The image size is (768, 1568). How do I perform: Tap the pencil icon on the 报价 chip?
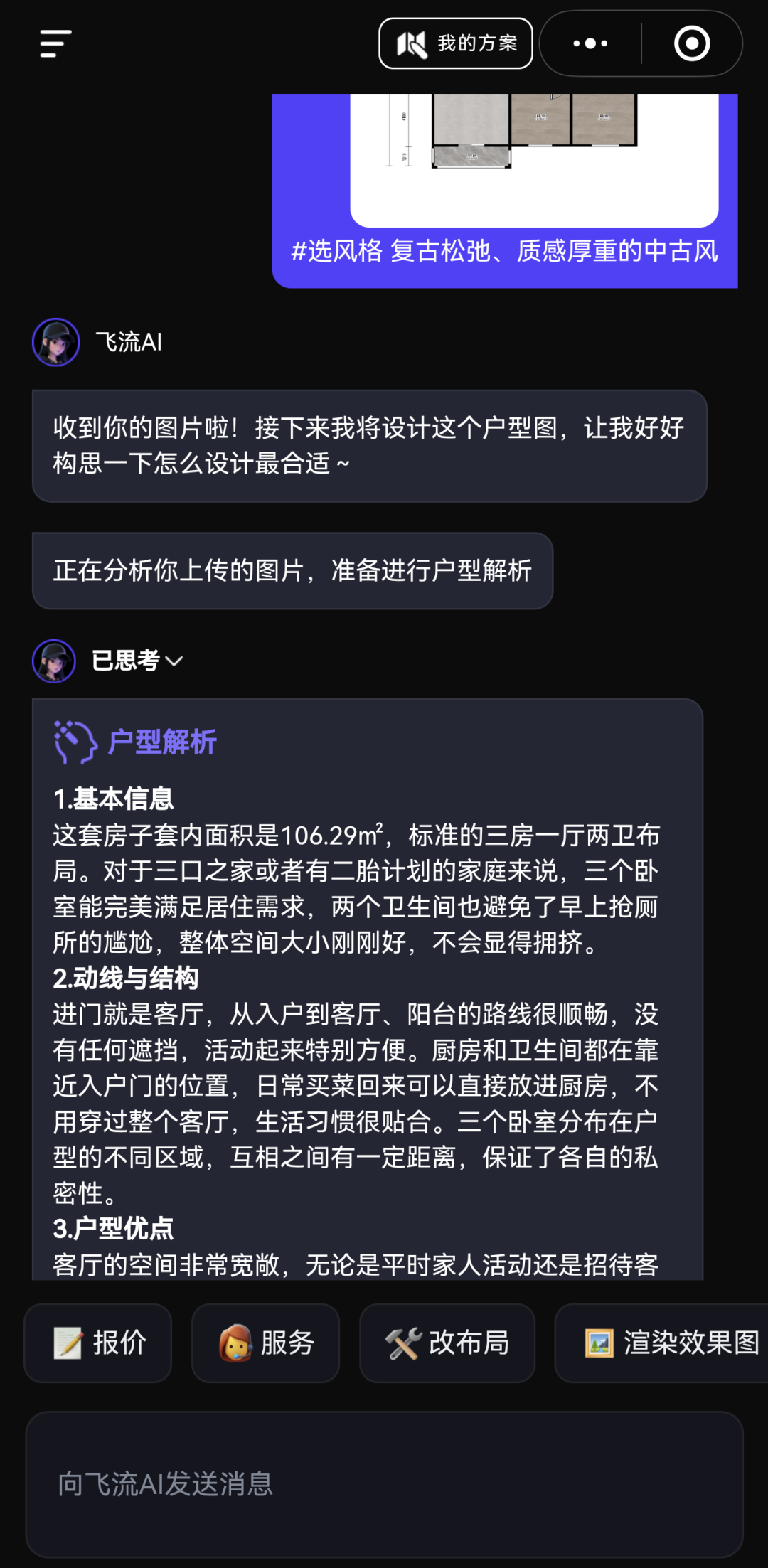click(68, 1343)
